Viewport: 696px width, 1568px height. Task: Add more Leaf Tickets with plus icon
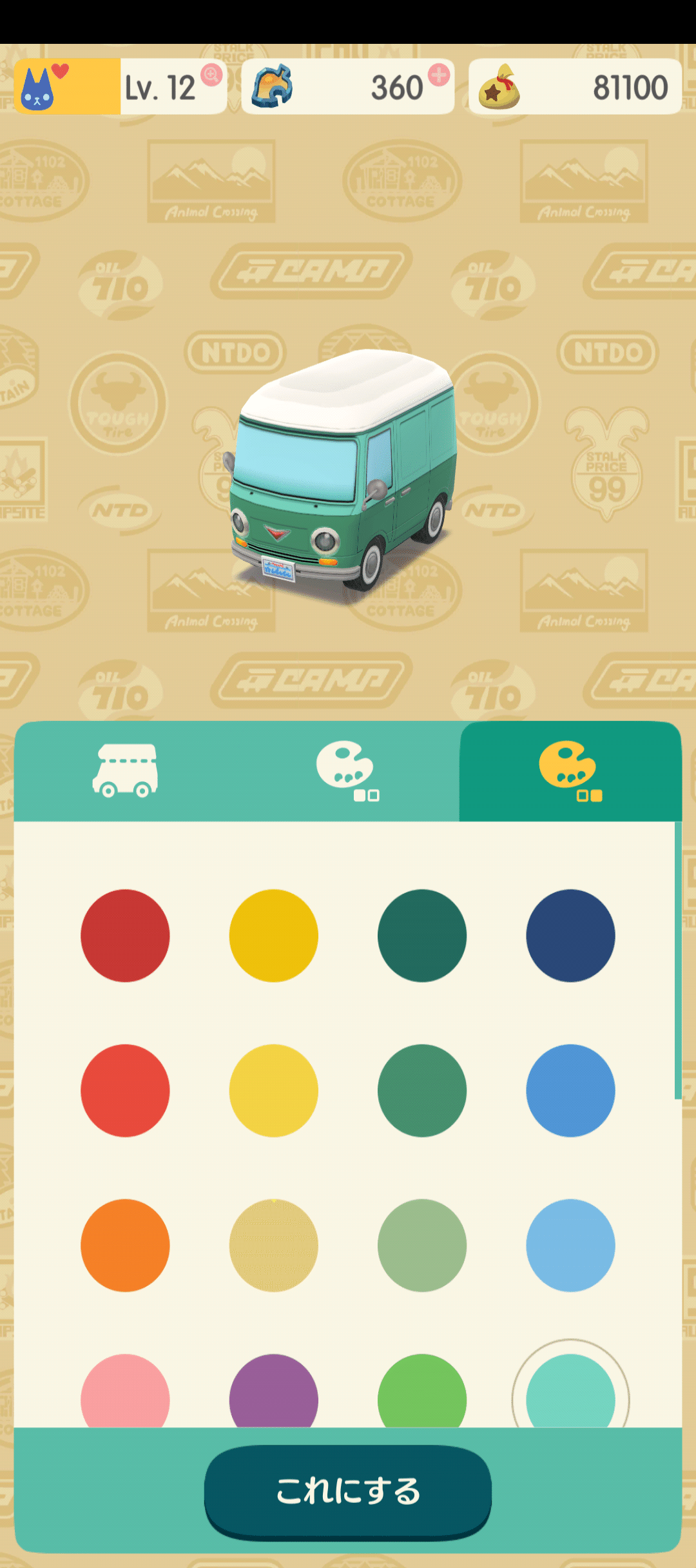coord(439,75)
